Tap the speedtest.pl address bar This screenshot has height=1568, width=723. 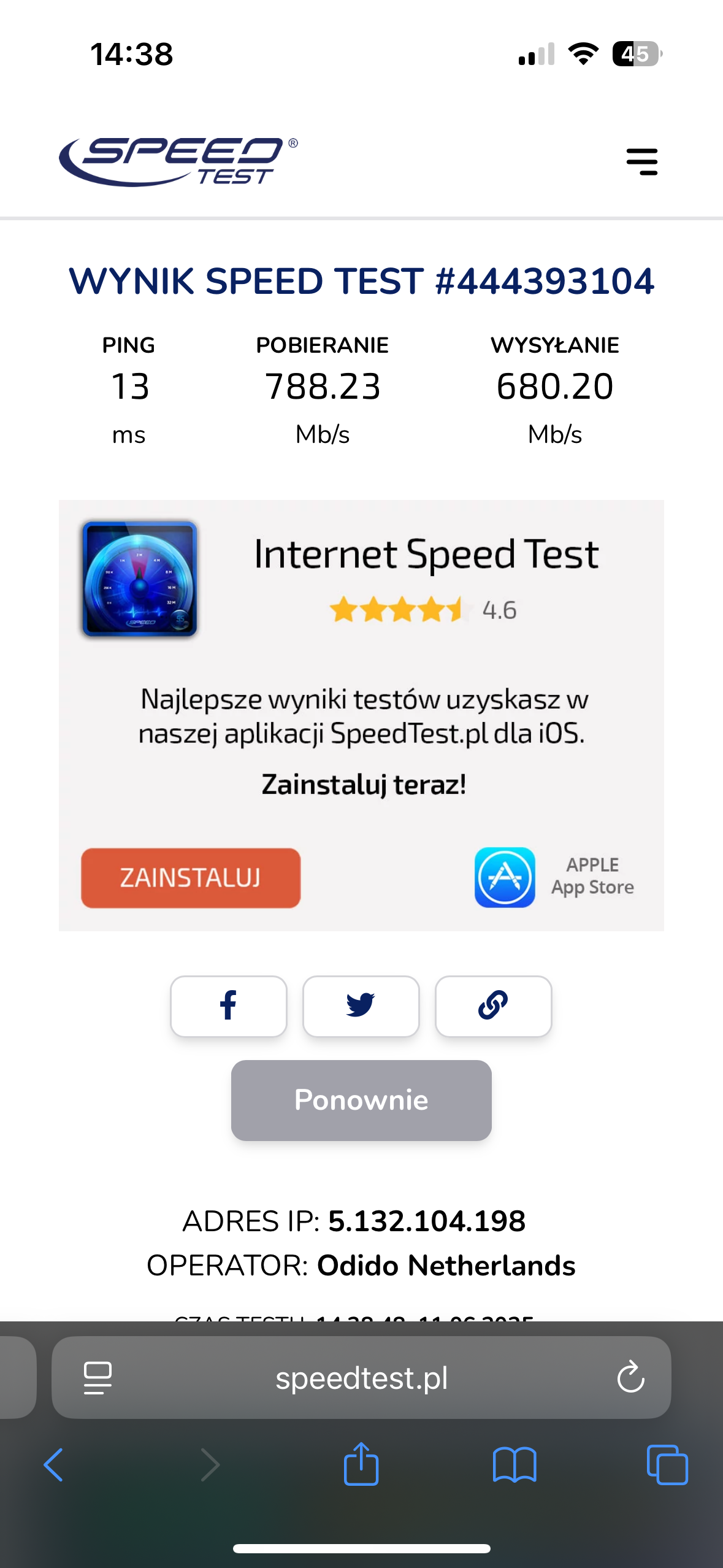coord(361,1378)
